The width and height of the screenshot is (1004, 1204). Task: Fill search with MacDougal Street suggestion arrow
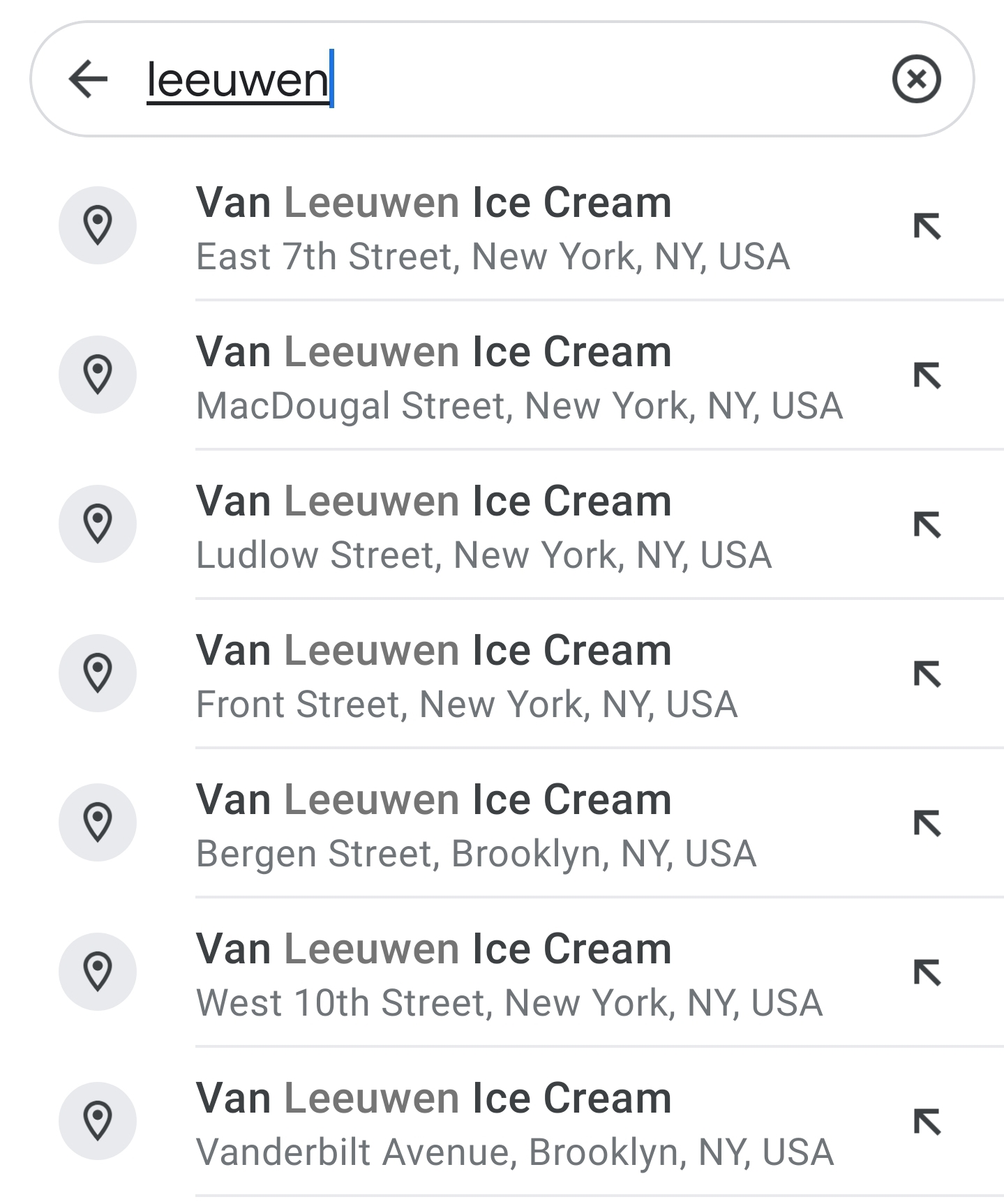click(927, 376)
